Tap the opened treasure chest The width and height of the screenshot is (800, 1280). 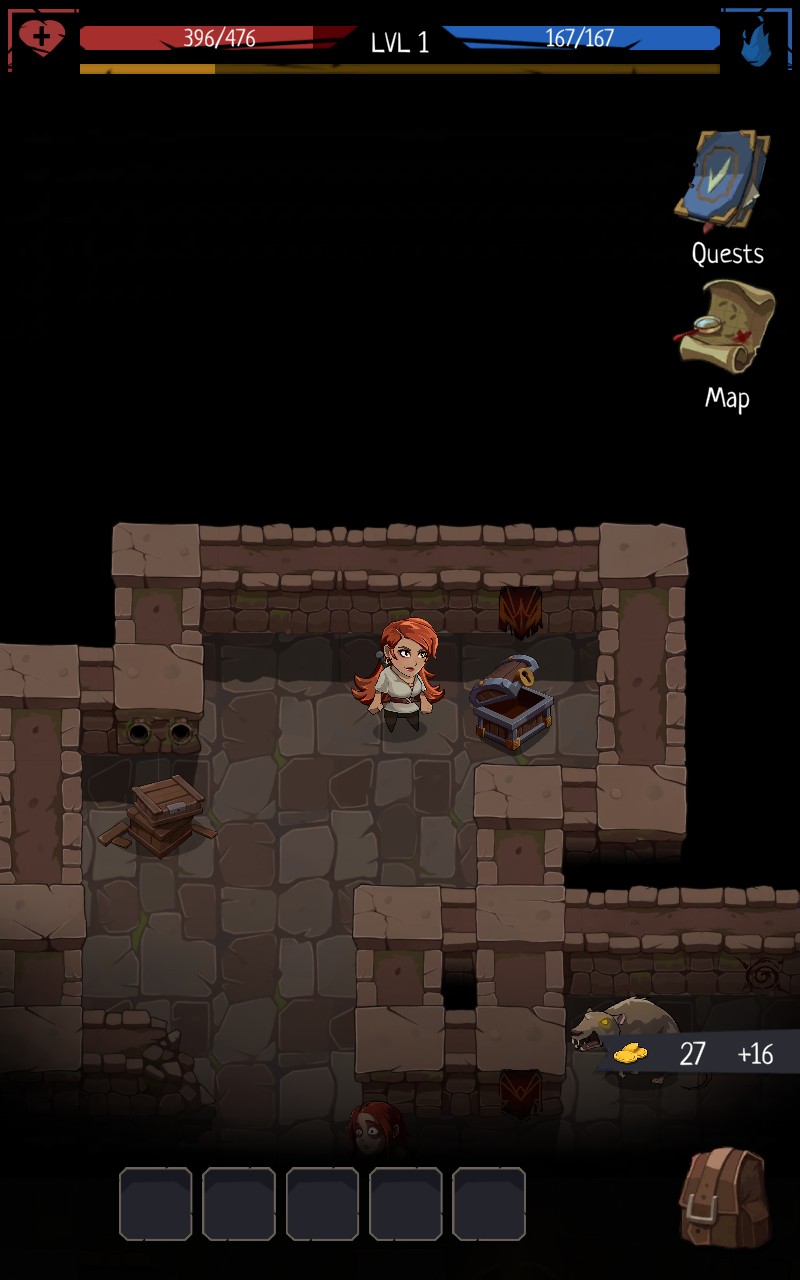[x=510, y=704]
